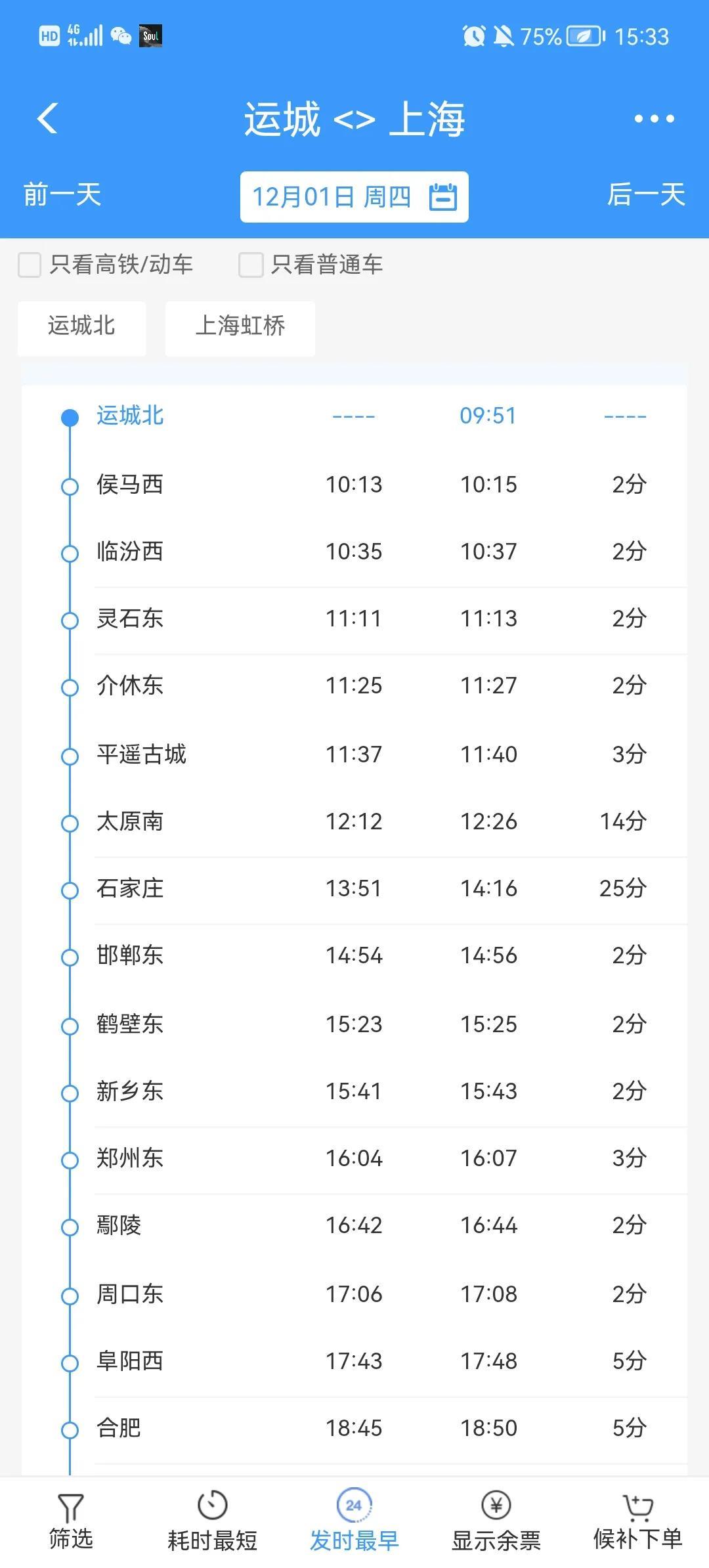Check the 只看普通车 filter box
Screen dimensions: 709x1568
(251, 265)
